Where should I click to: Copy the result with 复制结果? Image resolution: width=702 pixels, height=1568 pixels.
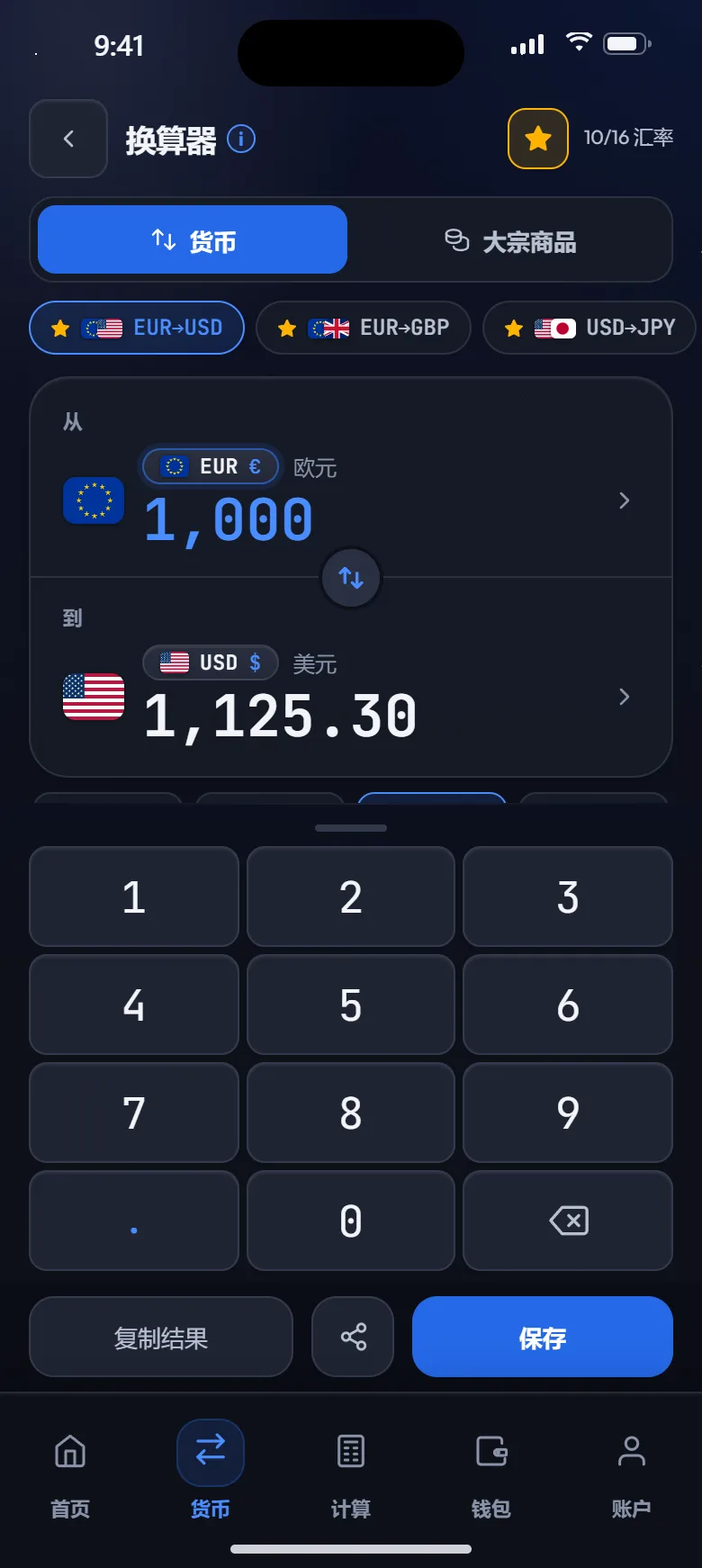tap(161, 1337)
